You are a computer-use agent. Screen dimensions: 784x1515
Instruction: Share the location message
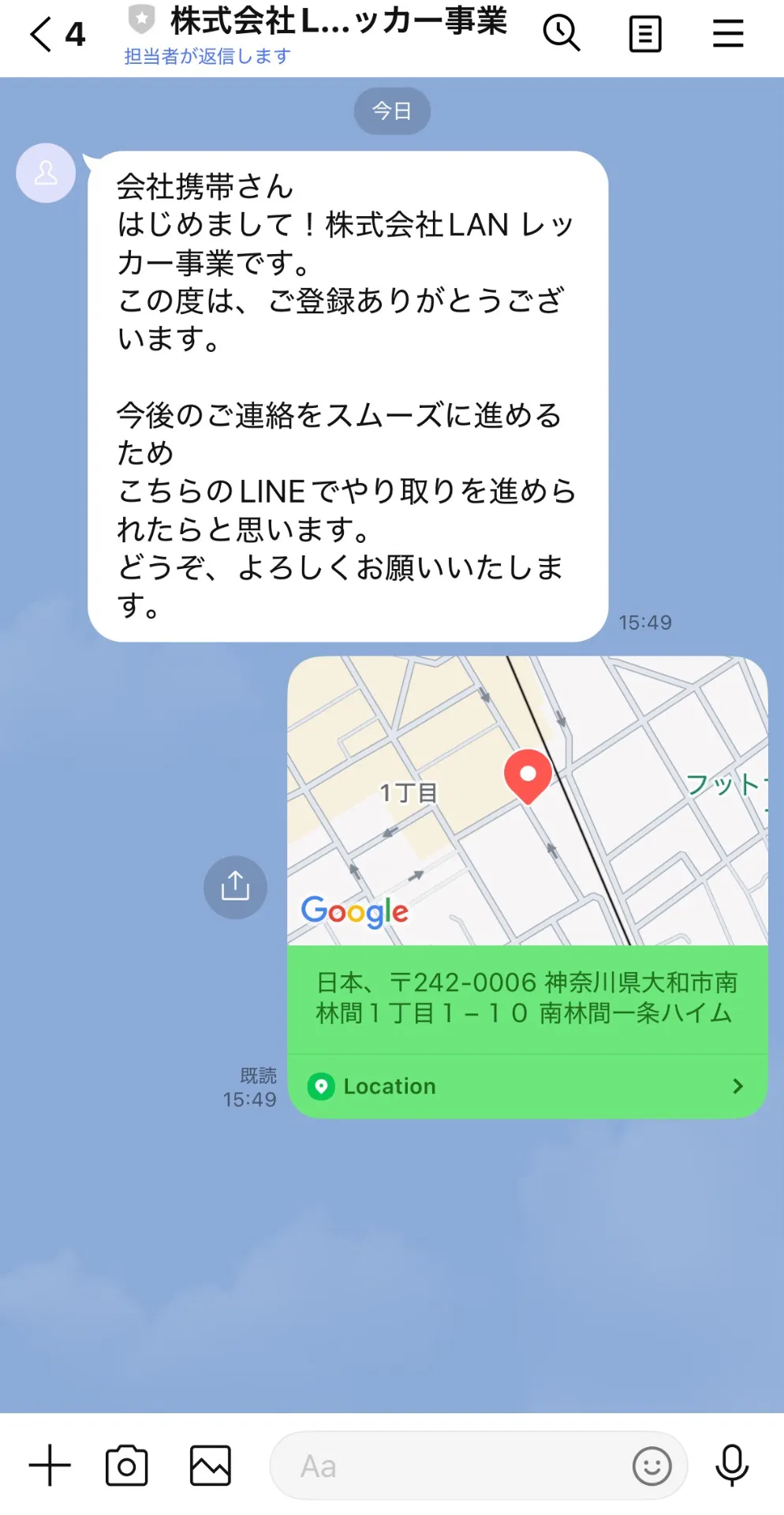235,887
